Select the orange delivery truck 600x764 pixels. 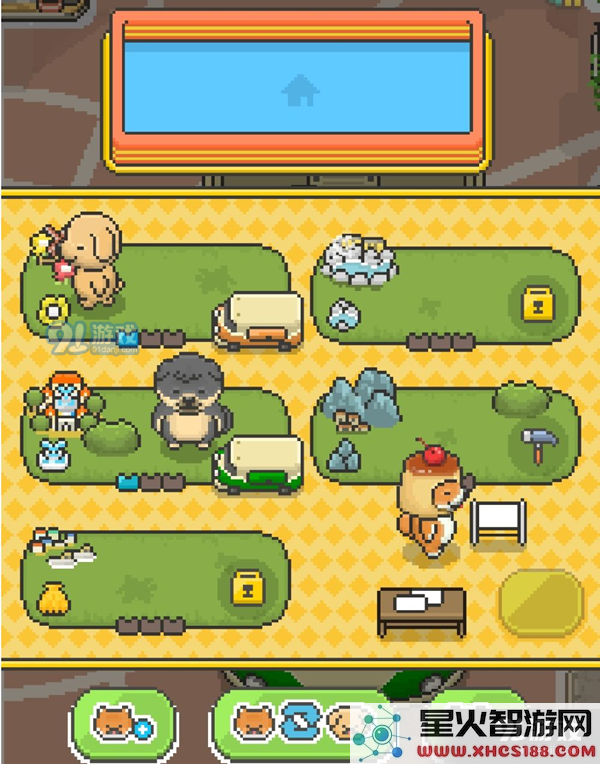pyautogui.click(x=259, y=322)
